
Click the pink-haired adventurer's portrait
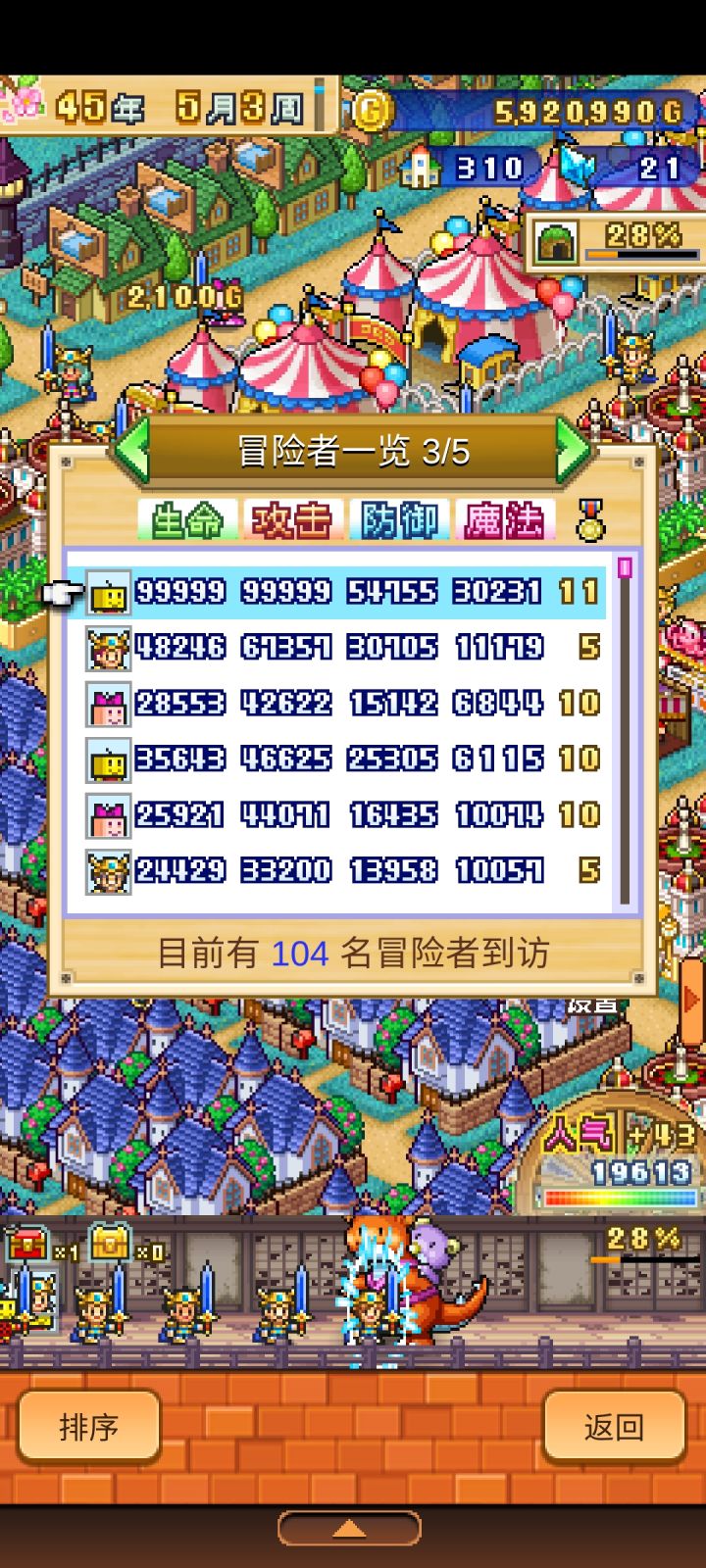coord(106,704)
